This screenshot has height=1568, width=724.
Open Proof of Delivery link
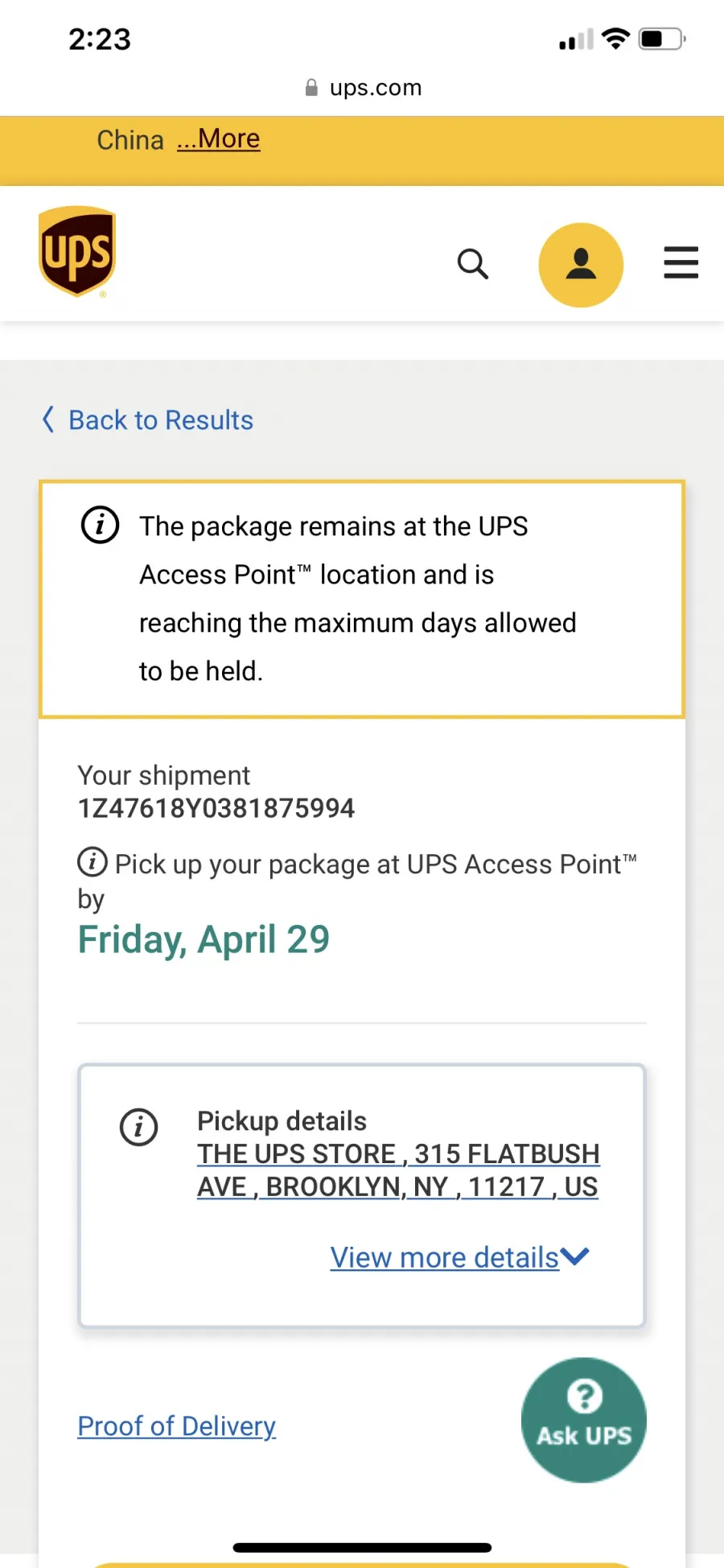tap(177, 1426)
